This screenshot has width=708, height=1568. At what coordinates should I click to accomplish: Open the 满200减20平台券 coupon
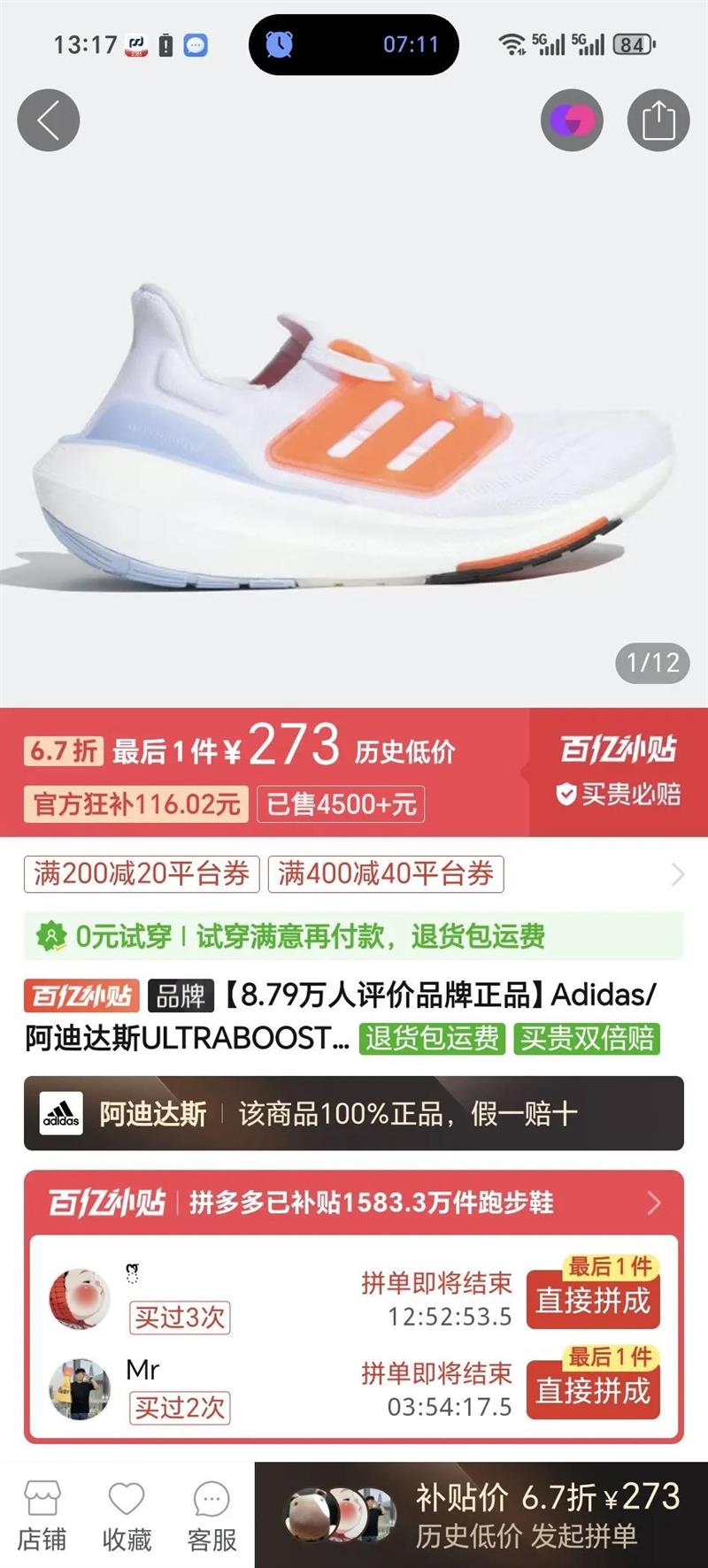click(142, 874)
